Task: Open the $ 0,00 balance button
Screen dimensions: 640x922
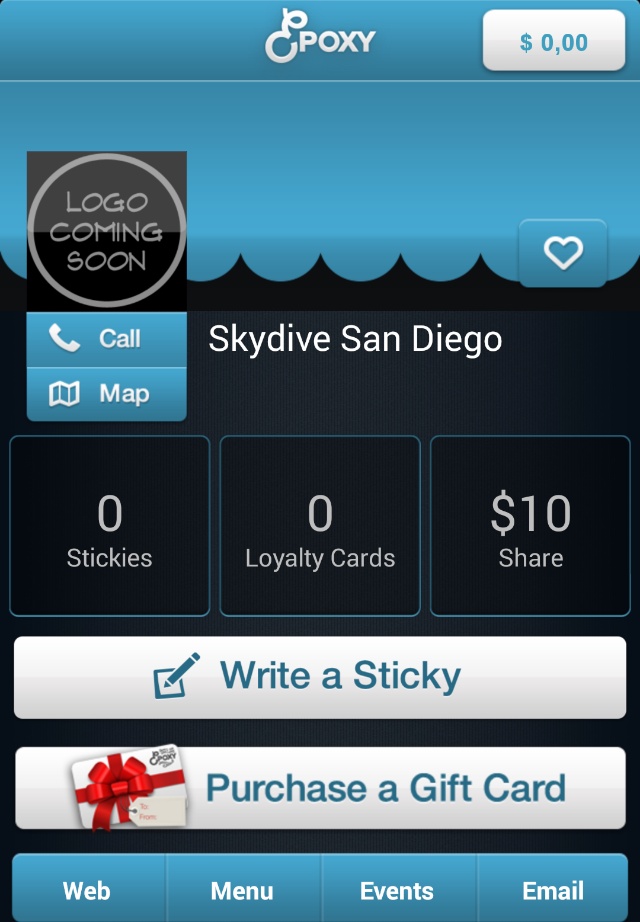Action: 554,42
